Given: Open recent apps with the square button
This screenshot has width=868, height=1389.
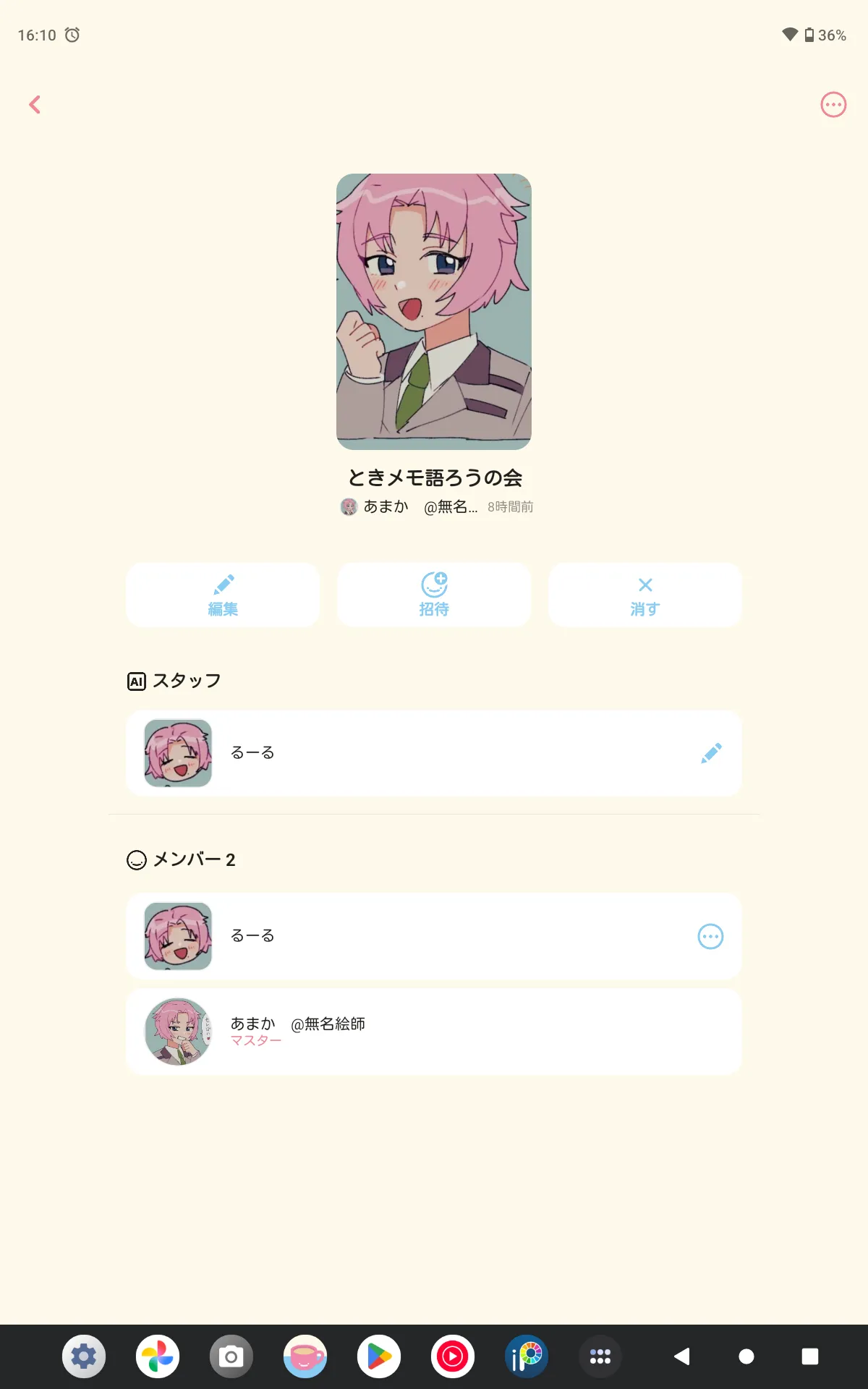Looking at the screenshot, I should coord(810,1356).
